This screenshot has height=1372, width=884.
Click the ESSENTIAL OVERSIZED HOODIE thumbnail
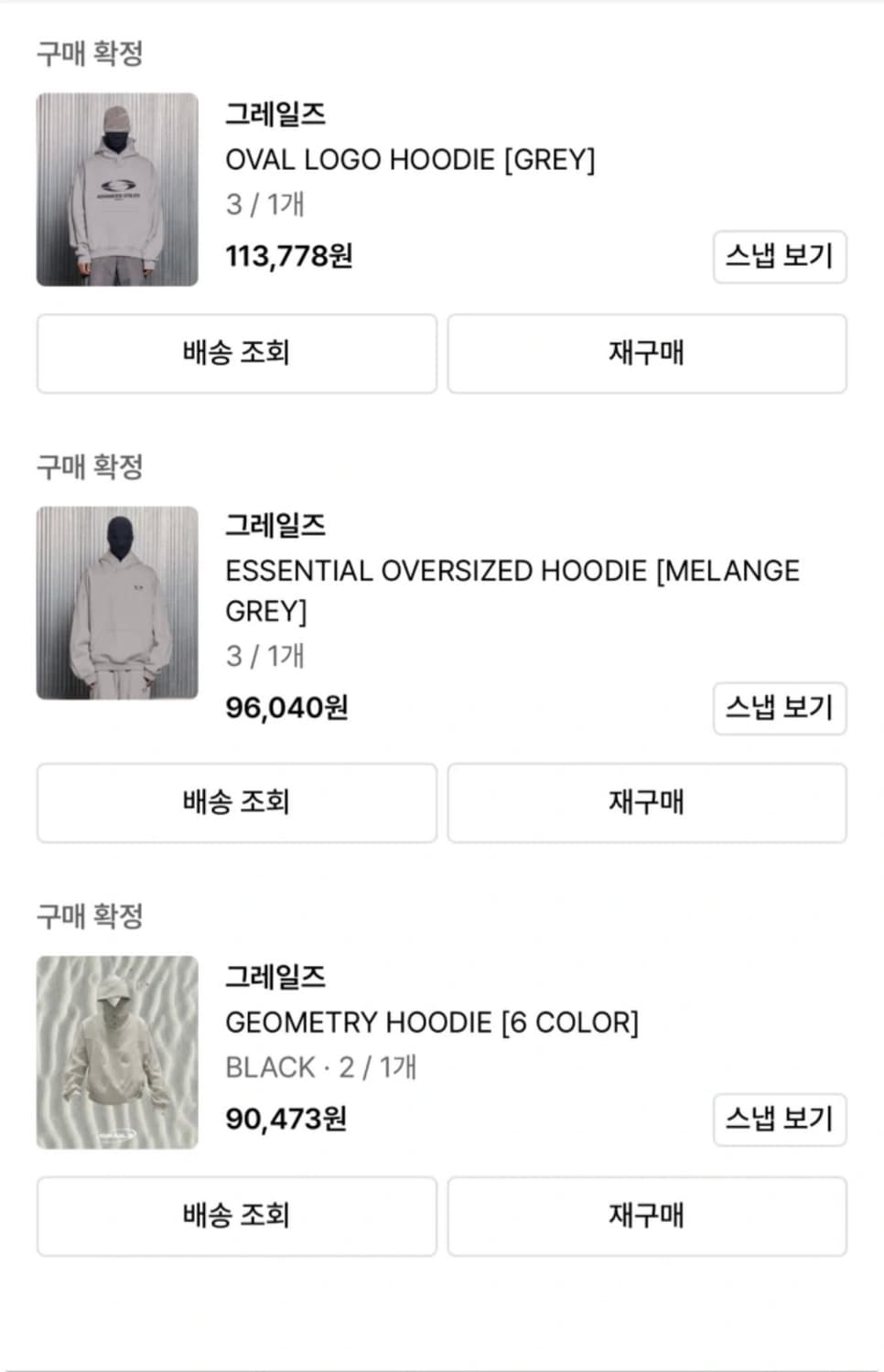coord(116,599)
